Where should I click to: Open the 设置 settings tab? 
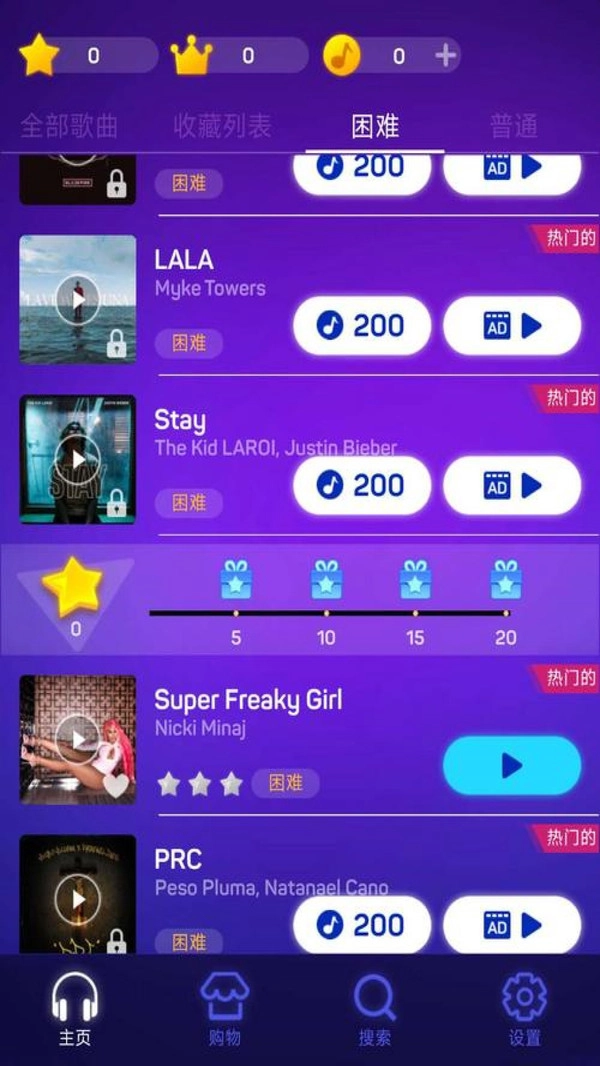pyautogui.click(x=524, y=1010)
